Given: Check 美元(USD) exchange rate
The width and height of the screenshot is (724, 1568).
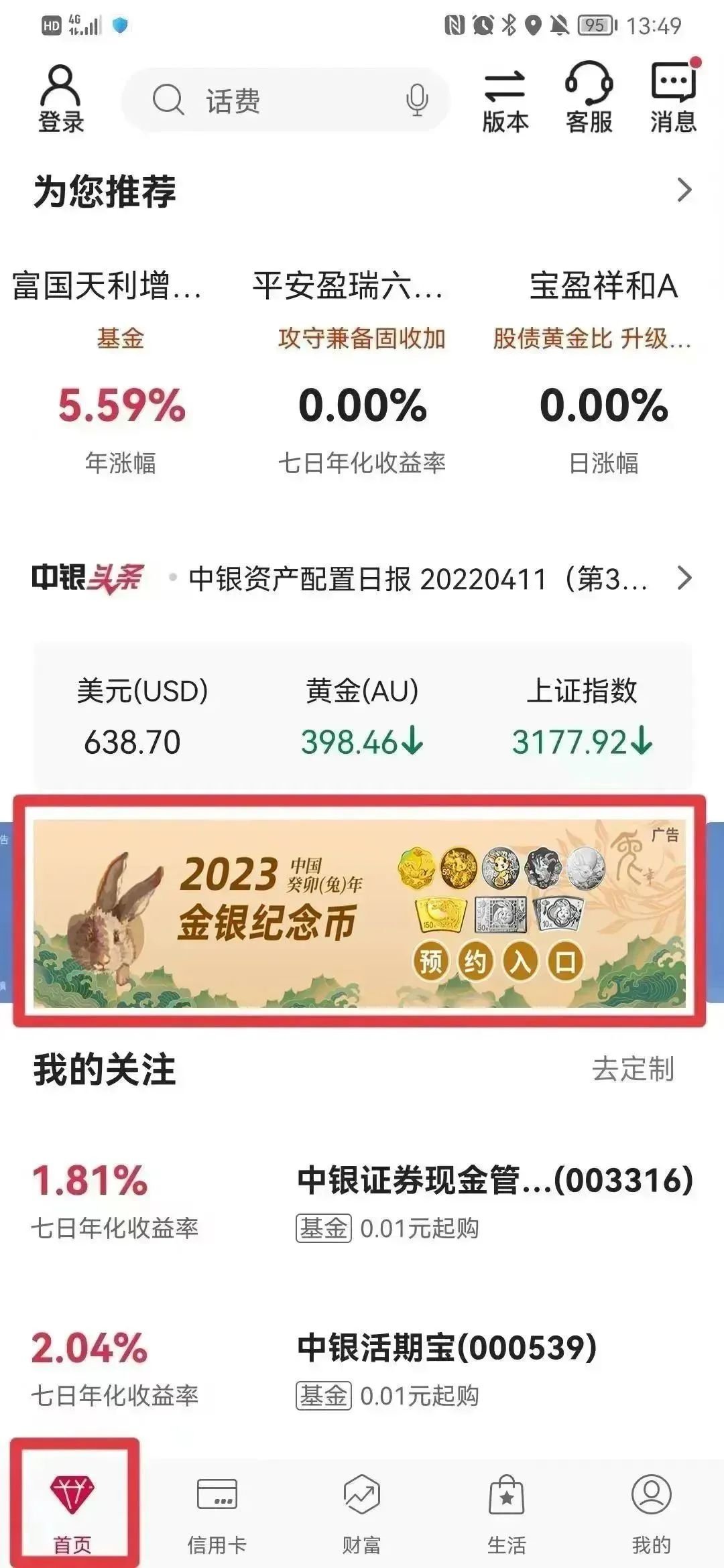Looking at the screenshot, I should (141, 717).
